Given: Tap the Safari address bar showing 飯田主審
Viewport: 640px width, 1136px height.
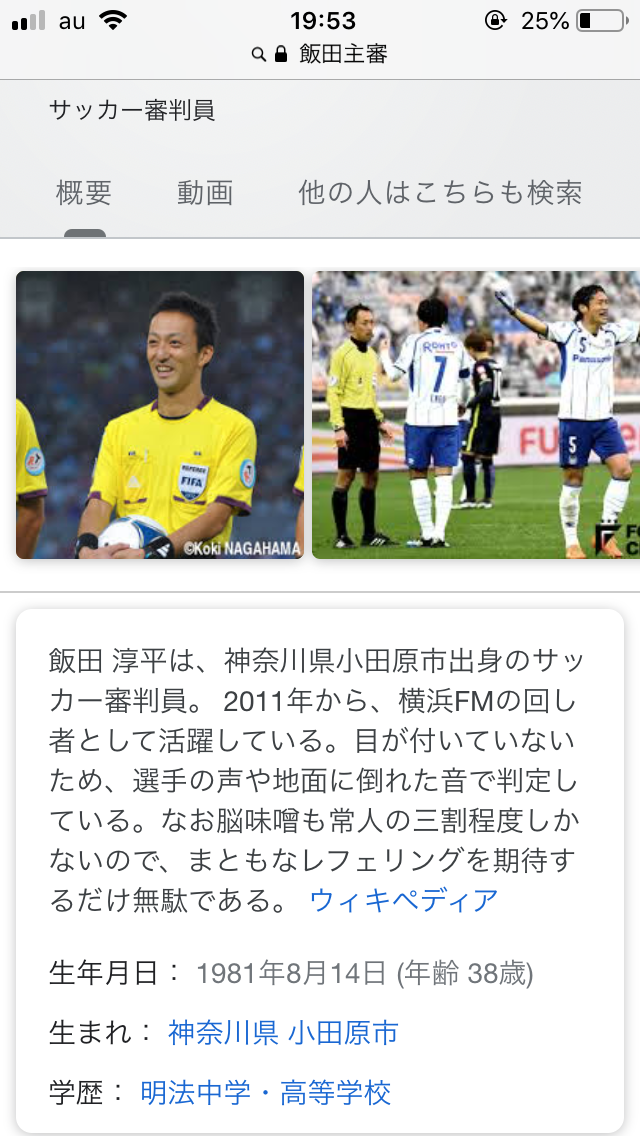Looking at the screenshot, I should click(320, 54).
